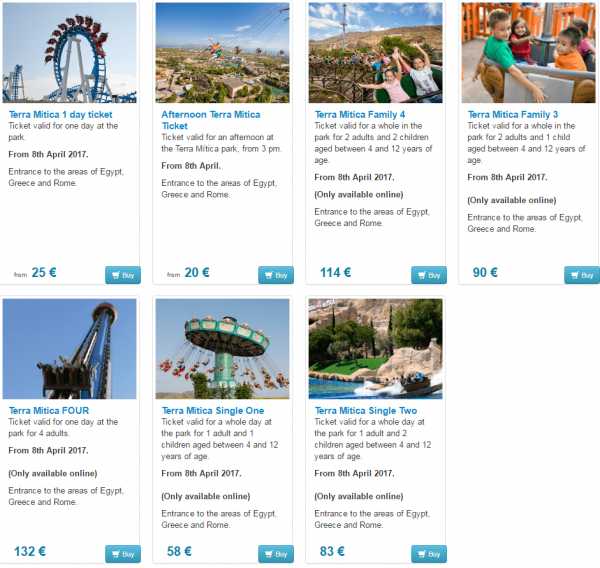Open the Terra Mitica Single Two title link

pos(366,411)
